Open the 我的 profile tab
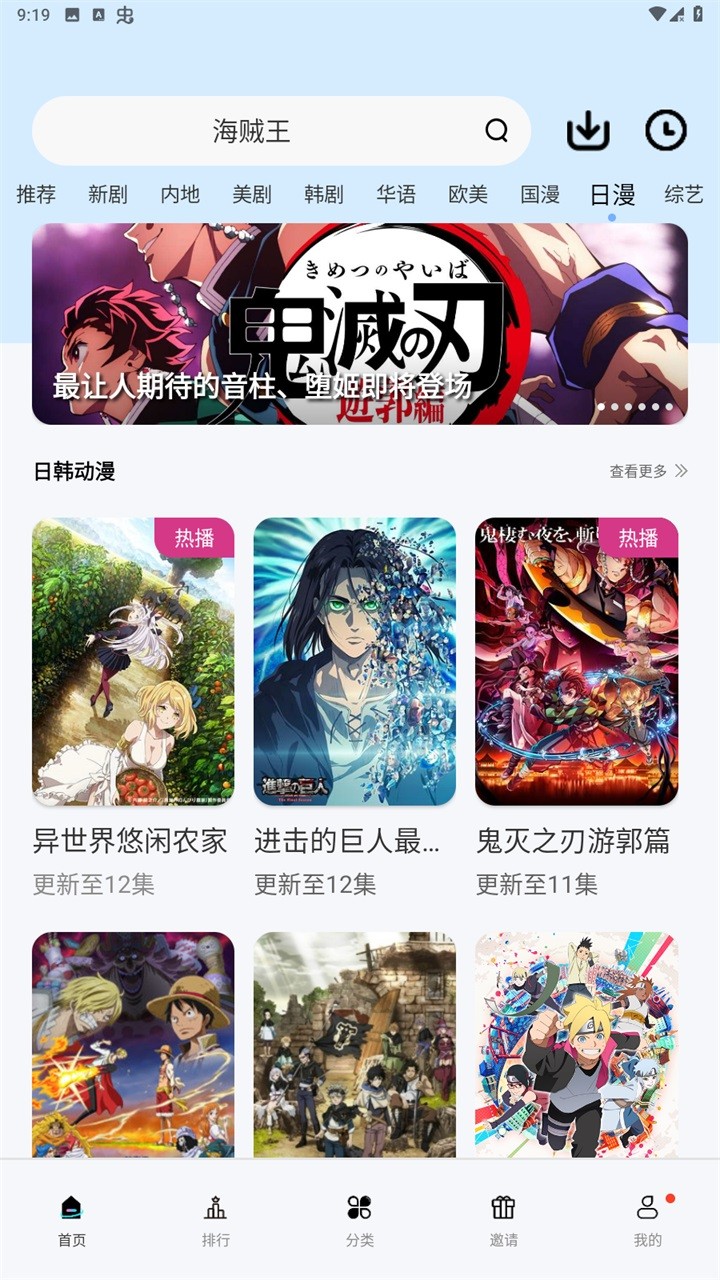Image resolution: width=720 pixels, height=1280 pixels. (648, 1220)
